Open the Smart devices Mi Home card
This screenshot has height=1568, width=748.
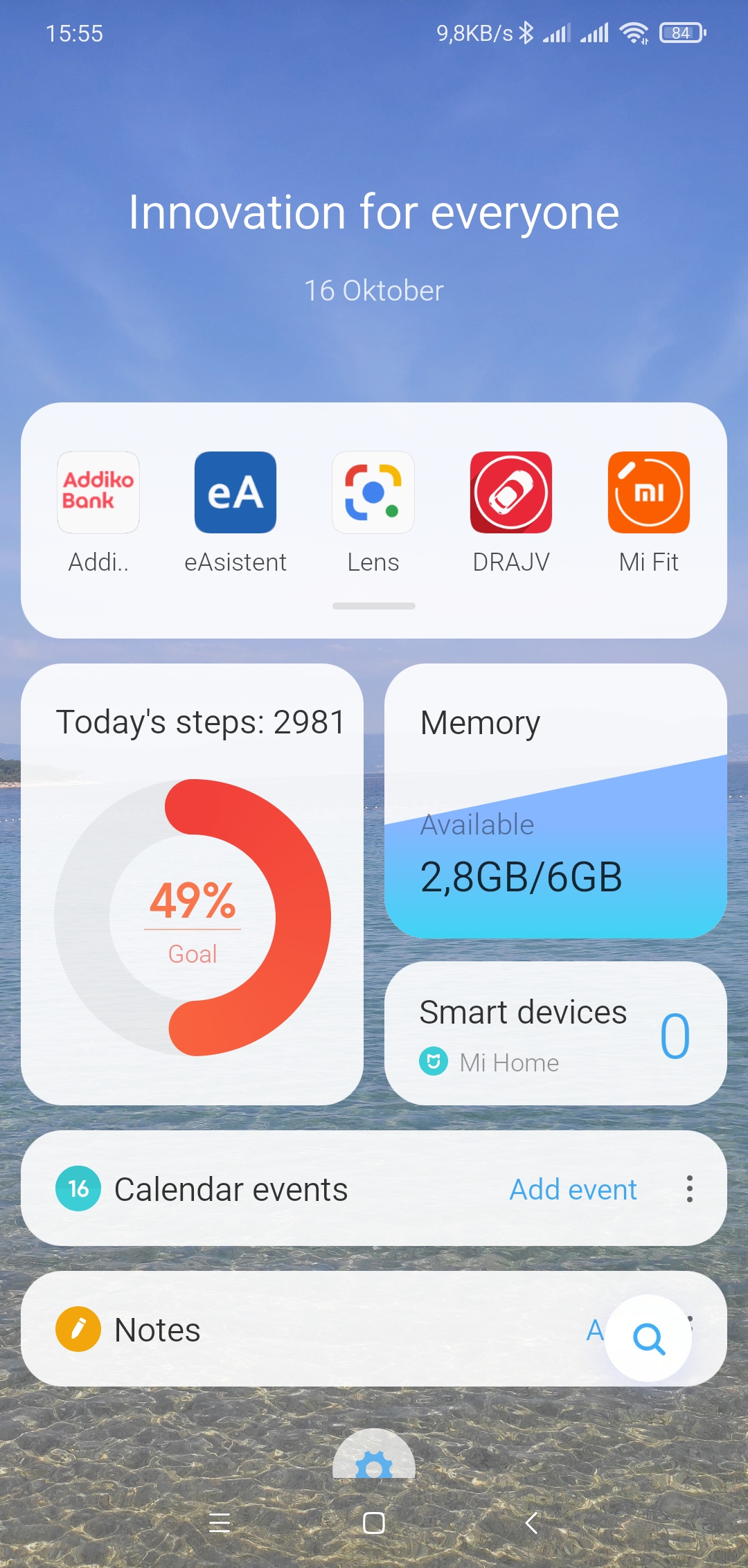(555, 1033)
